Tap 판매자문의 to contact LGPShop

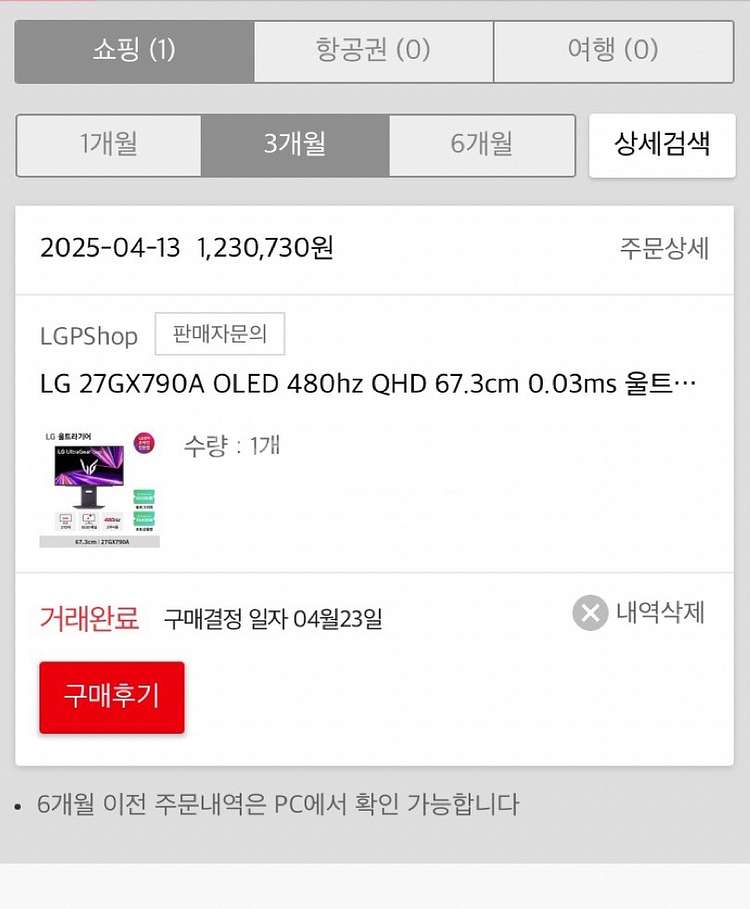click(x=220, y=335)
